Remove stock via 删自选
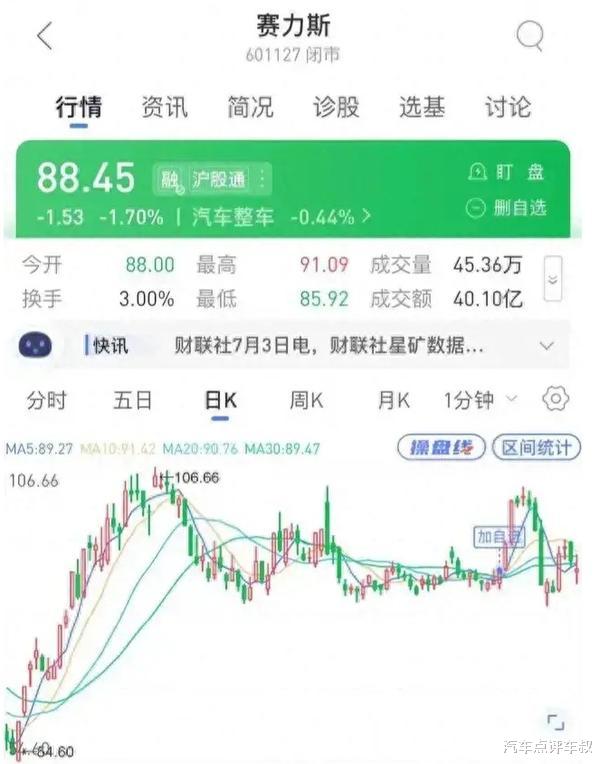 click(507, 208)
